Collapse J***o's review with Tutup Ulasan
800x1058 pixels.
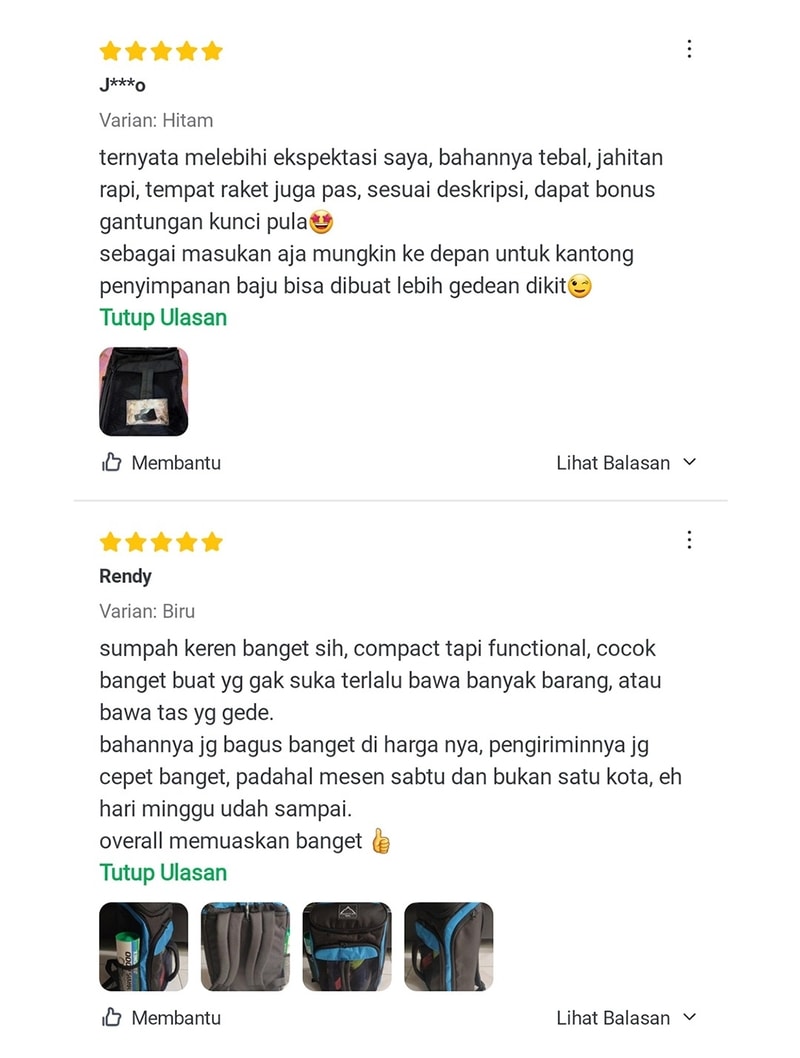pyautogui.click(x=163, y=318)
